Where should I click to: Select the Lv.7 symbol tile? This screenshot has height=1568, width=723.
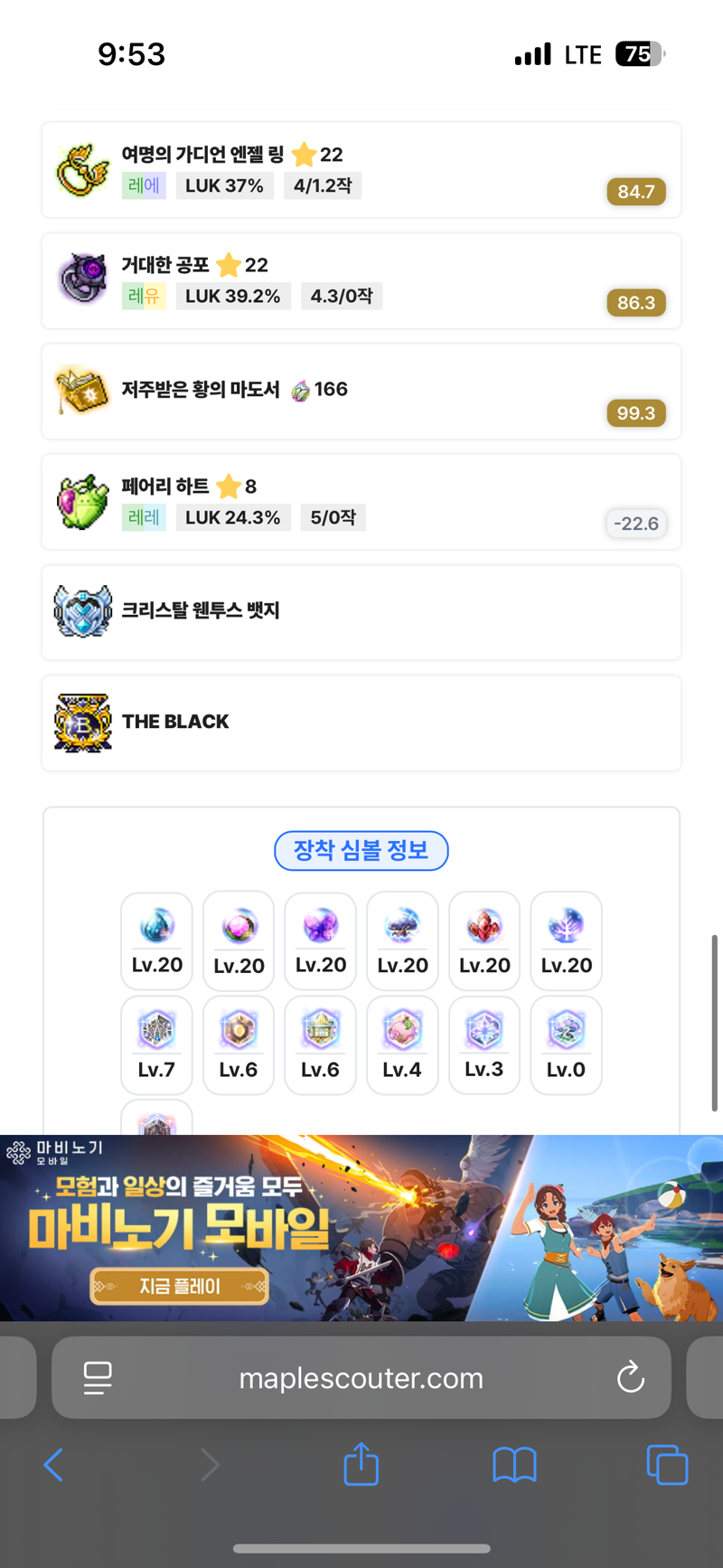point(156,1045)
